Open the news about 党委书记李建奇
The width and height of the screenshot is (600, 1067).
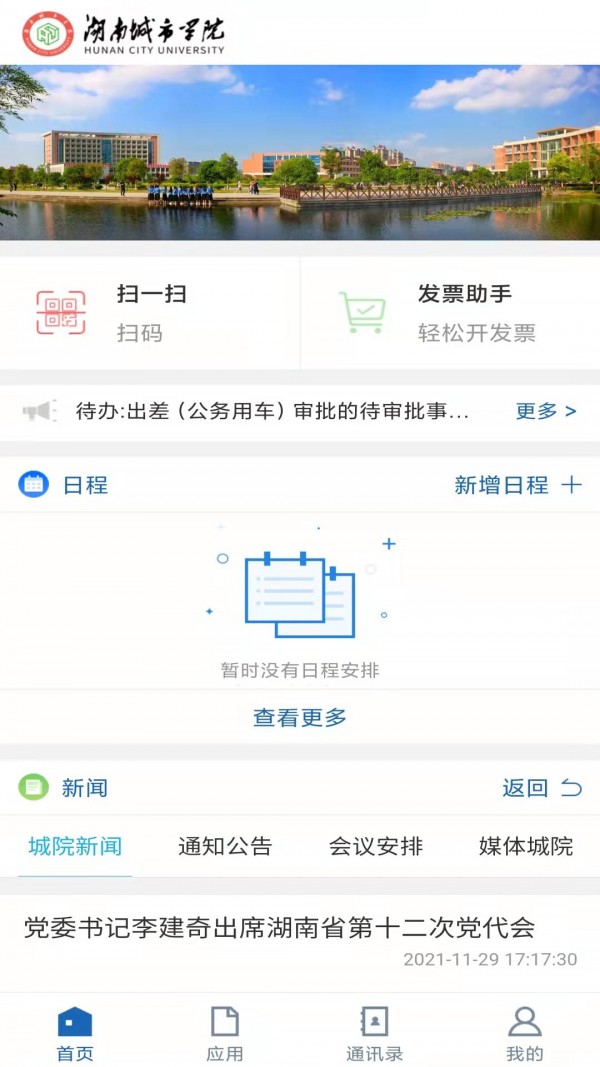click(x=280, y=928)
